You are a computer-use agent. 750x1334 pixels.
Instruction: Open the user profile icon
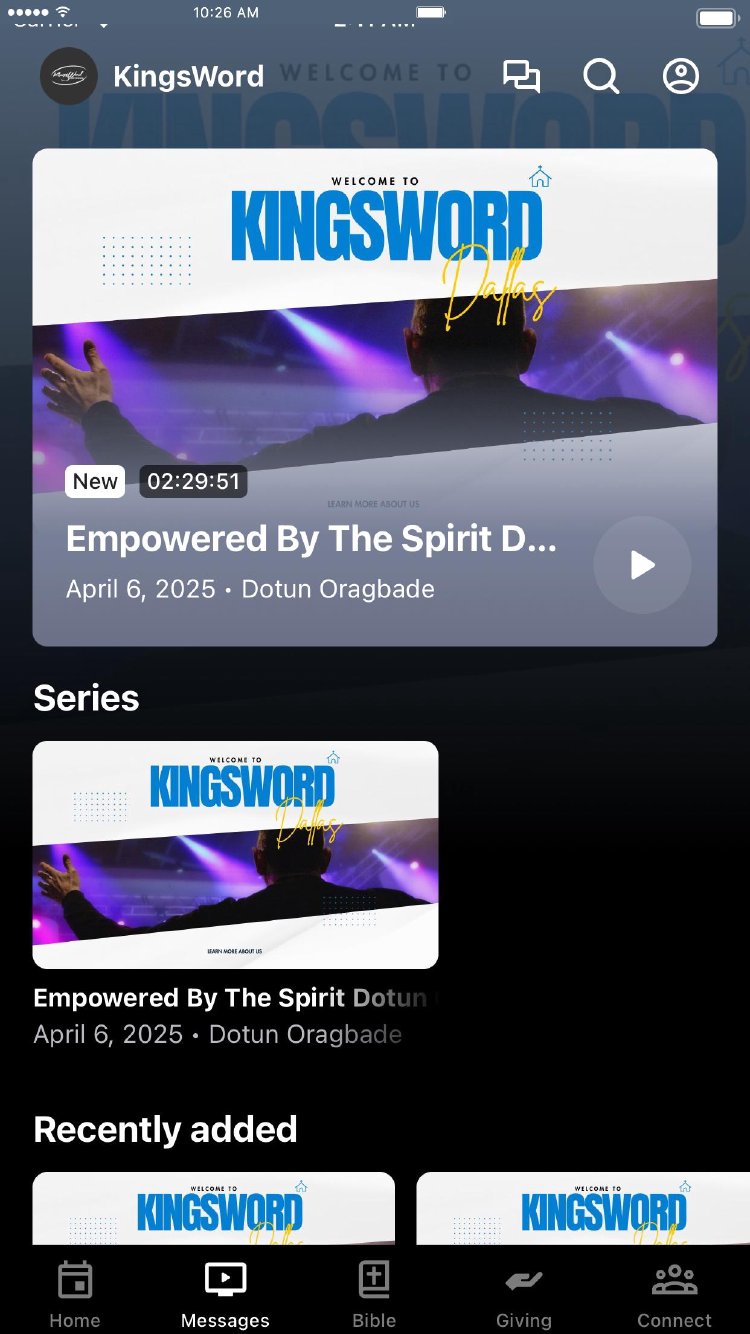681,77
